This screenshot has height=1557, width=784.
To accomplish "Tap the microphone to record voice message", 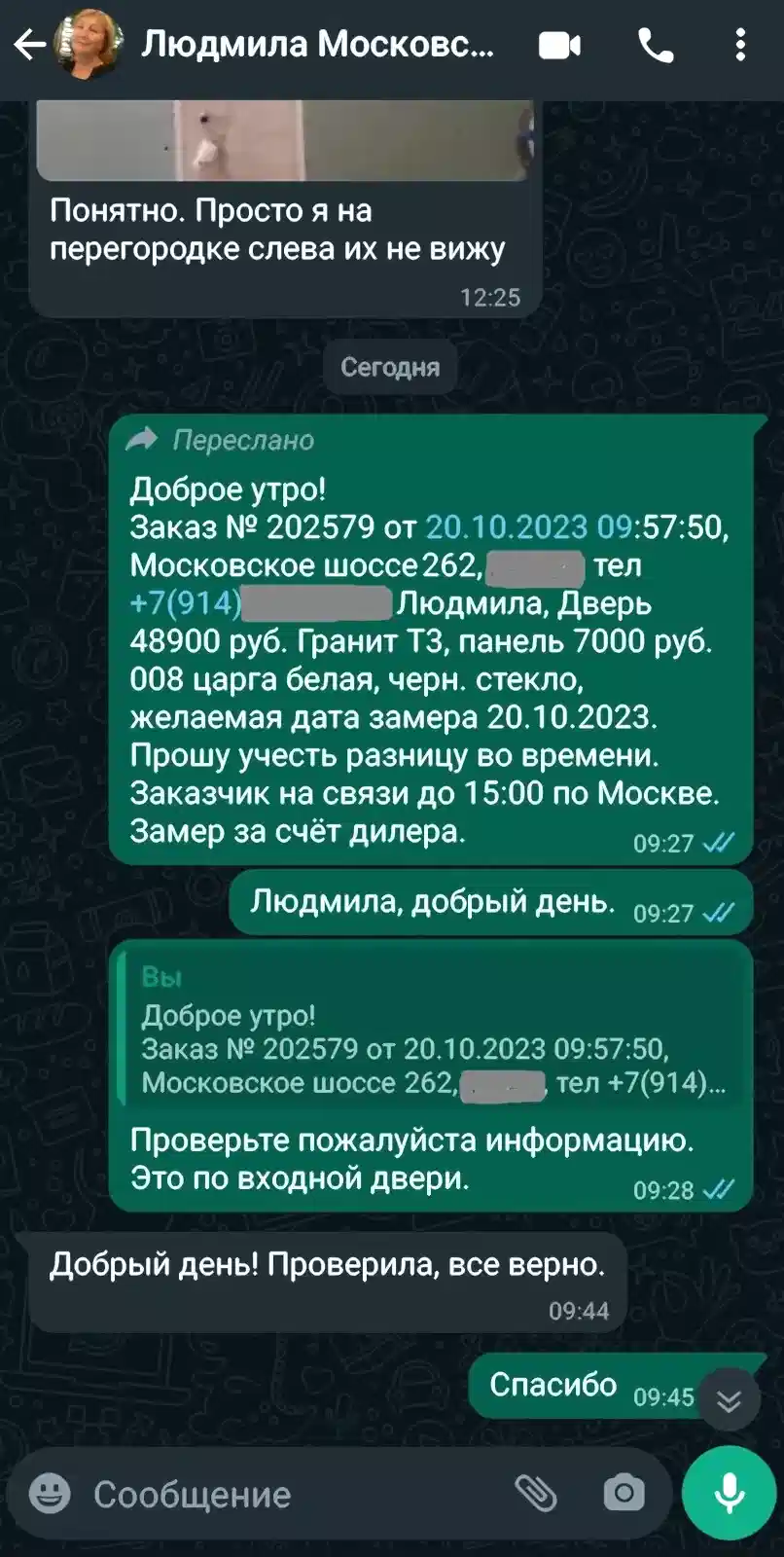I will [x=729, y=1493].
